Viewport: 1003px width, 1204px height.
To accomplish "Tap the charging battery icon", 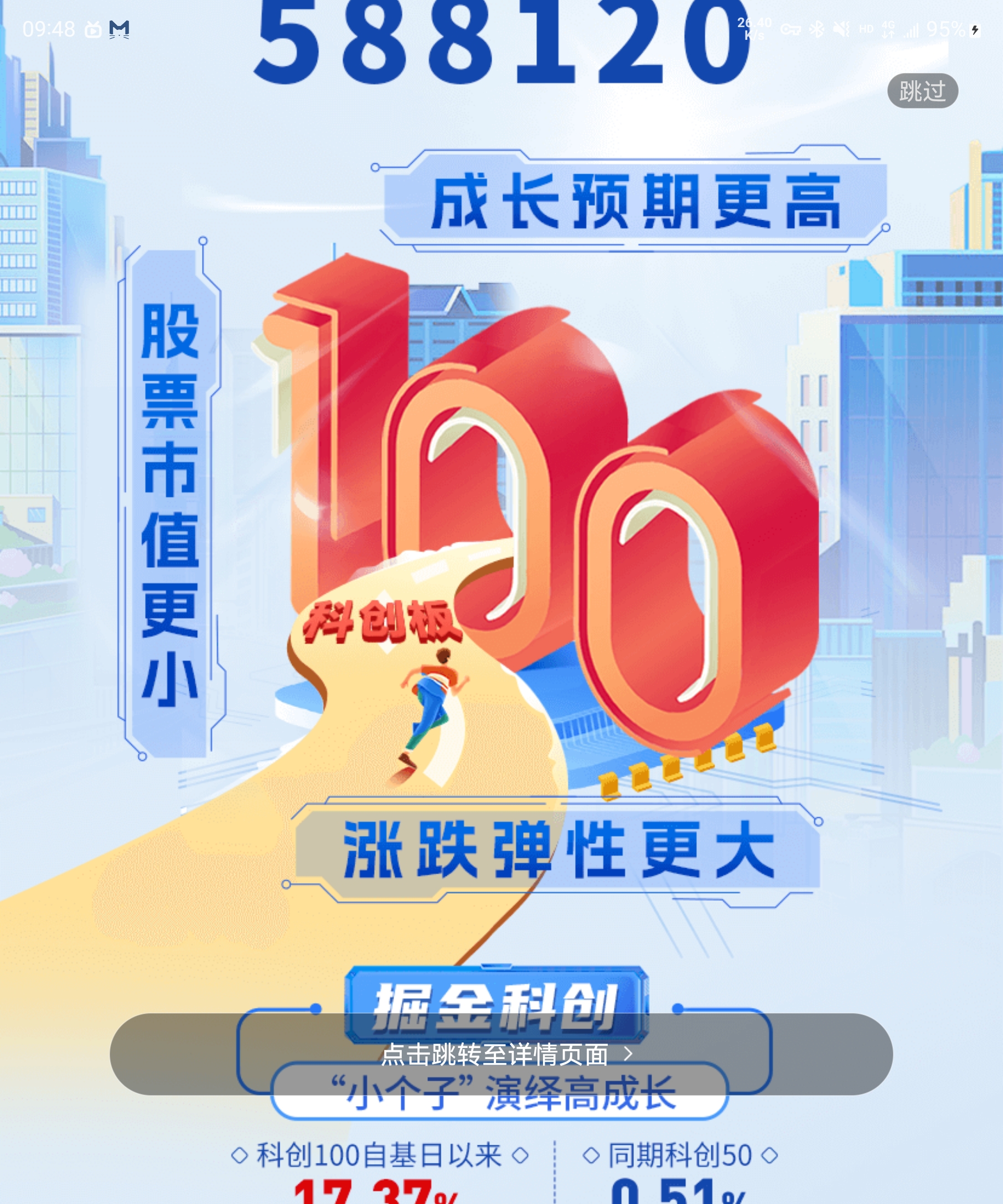I will pyautogui.click(x=974, y=30).
